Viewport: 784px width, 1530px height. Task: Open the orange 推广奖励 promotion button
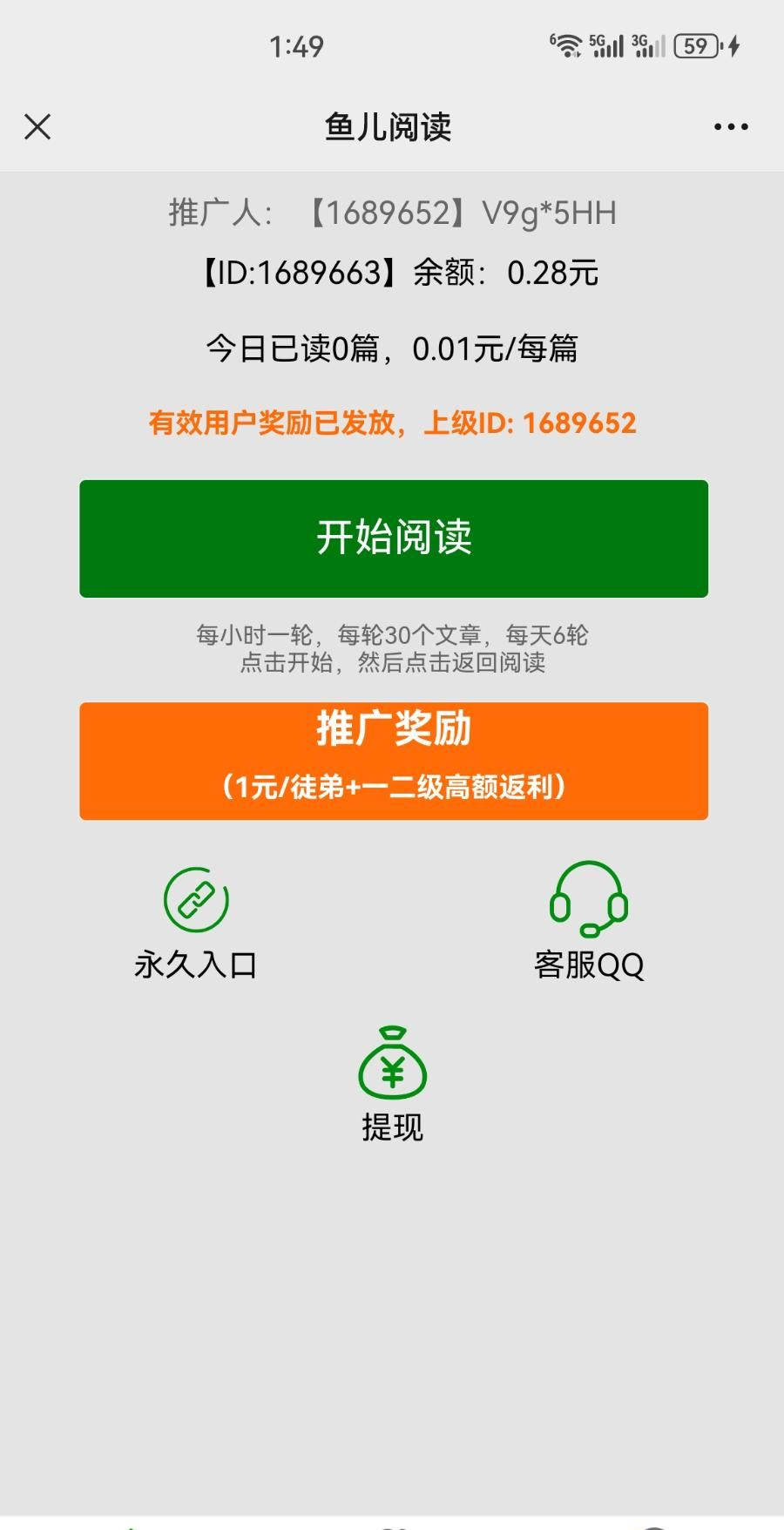394,761
